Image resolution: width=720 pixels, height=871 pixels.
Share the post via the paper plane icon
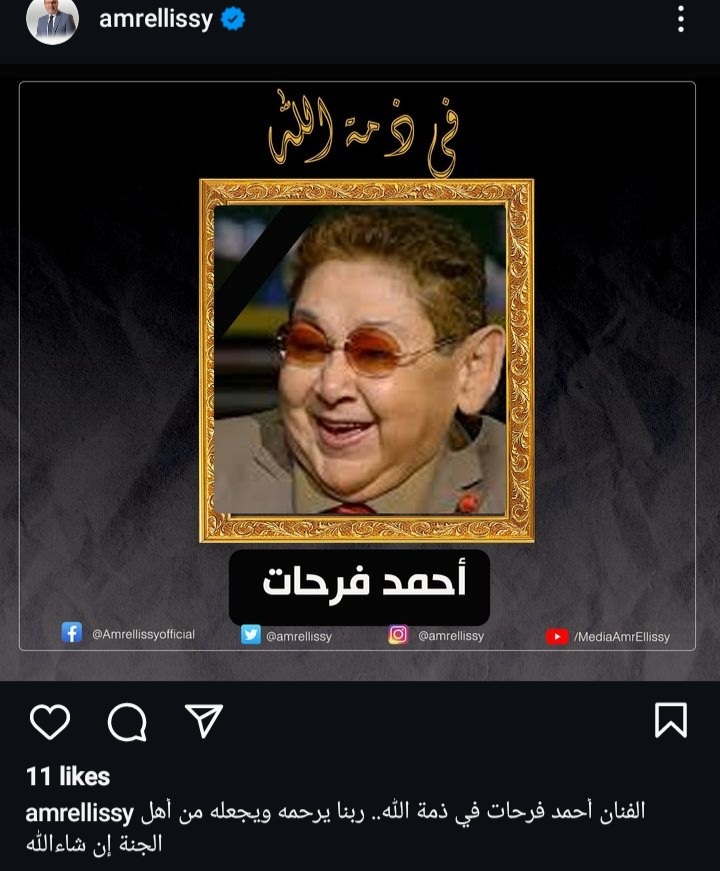coord(204,720)
